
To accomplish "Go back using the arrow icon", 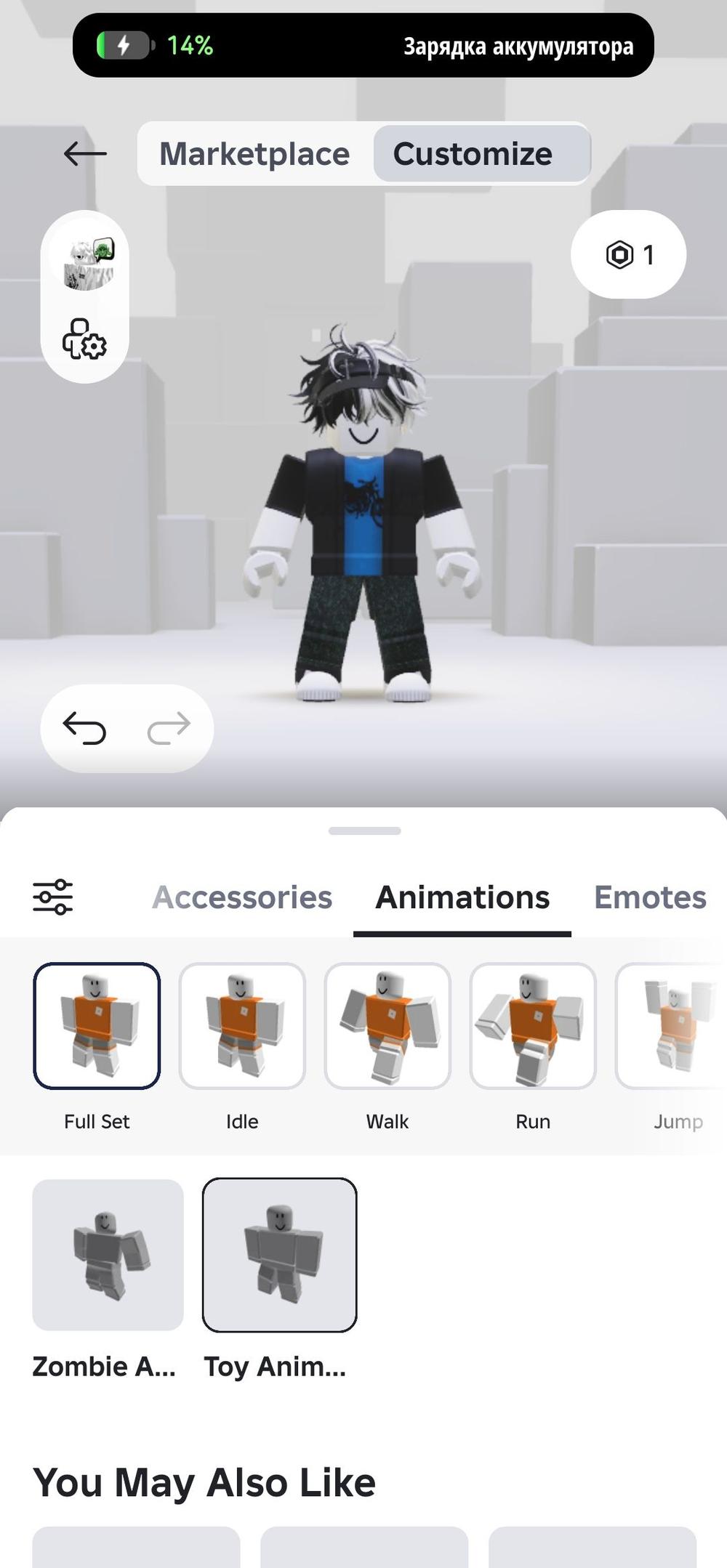I will pos(85,153).
